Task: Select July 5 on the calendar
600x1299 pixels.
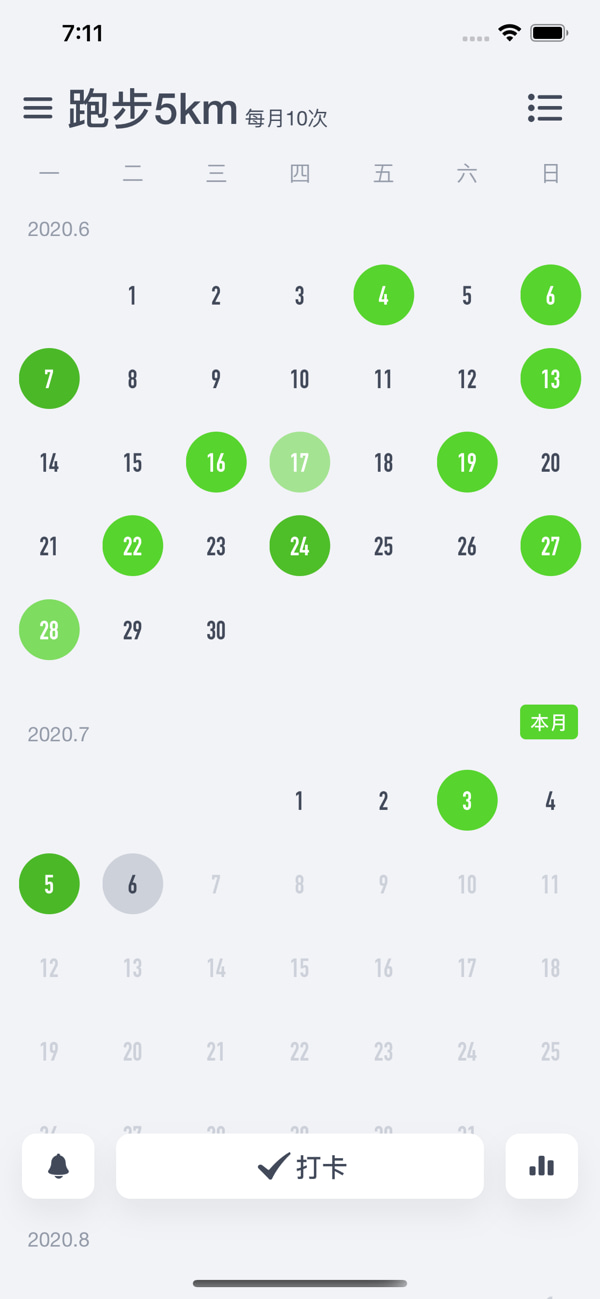Action: (x=49, y=884)
